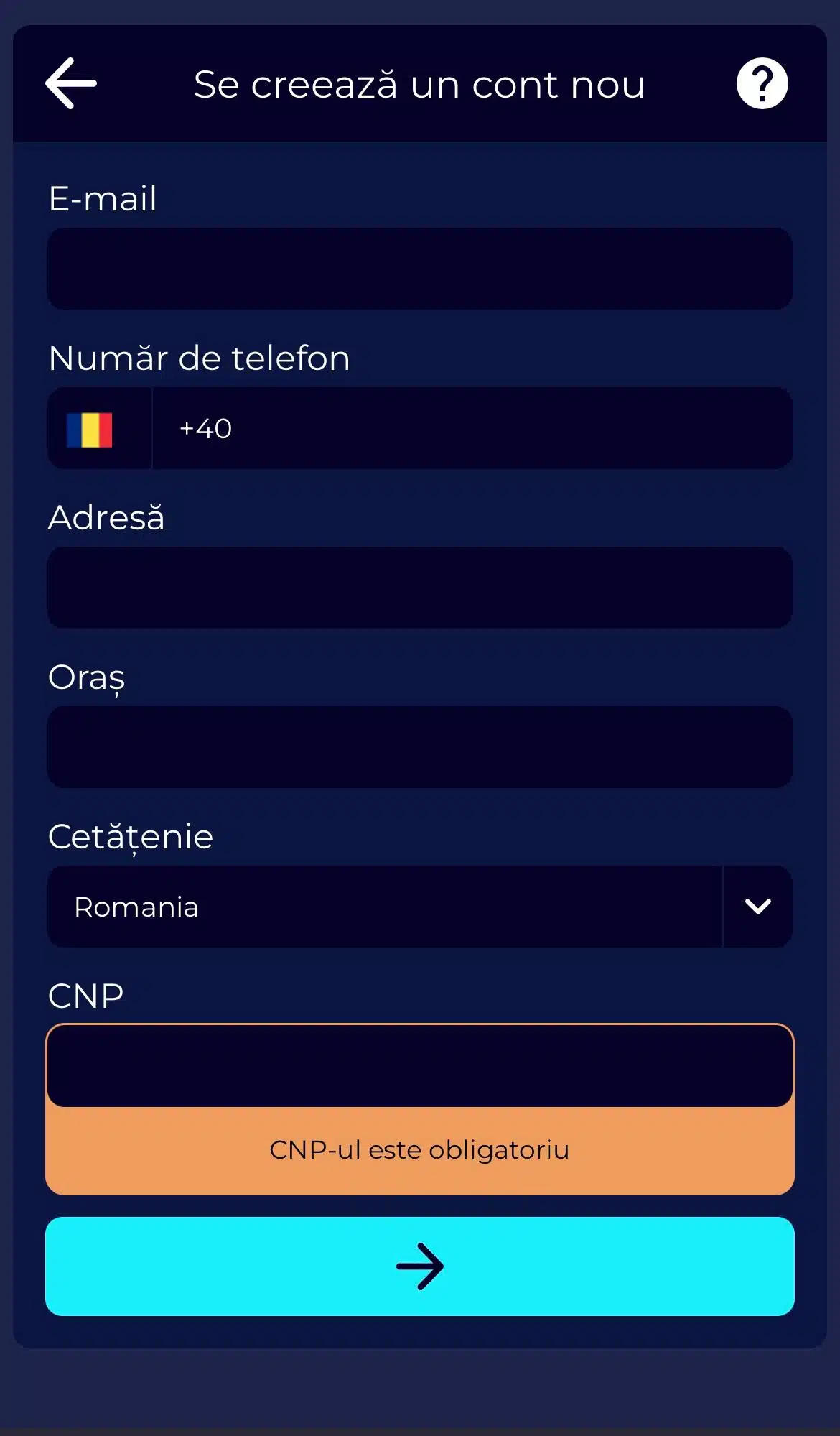Image resolution: width=840 pixels, height=1436 pixels.
Task: Tap the question mark at top right
Action: pos(762,83)
